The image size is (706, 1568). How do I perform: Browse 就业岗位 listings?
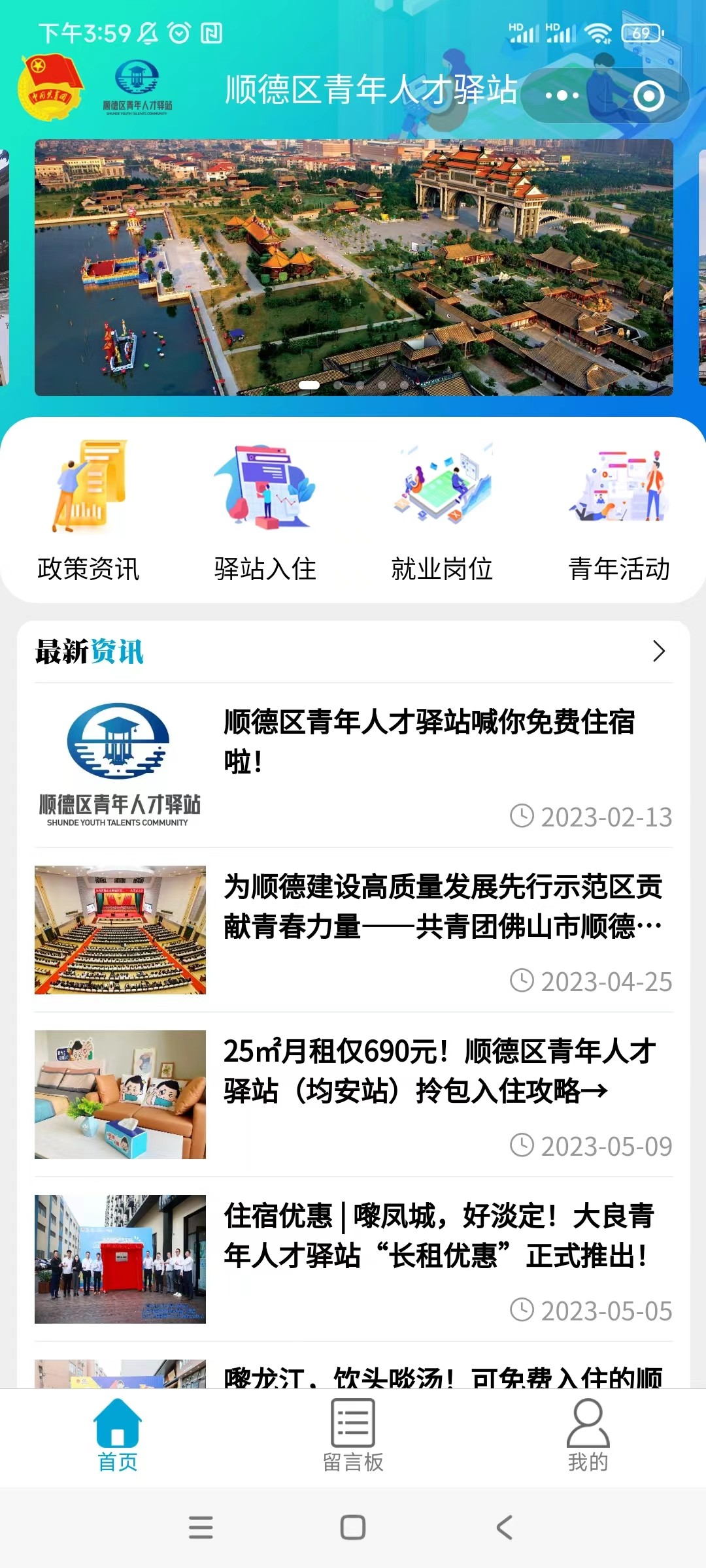coord(442,511)
